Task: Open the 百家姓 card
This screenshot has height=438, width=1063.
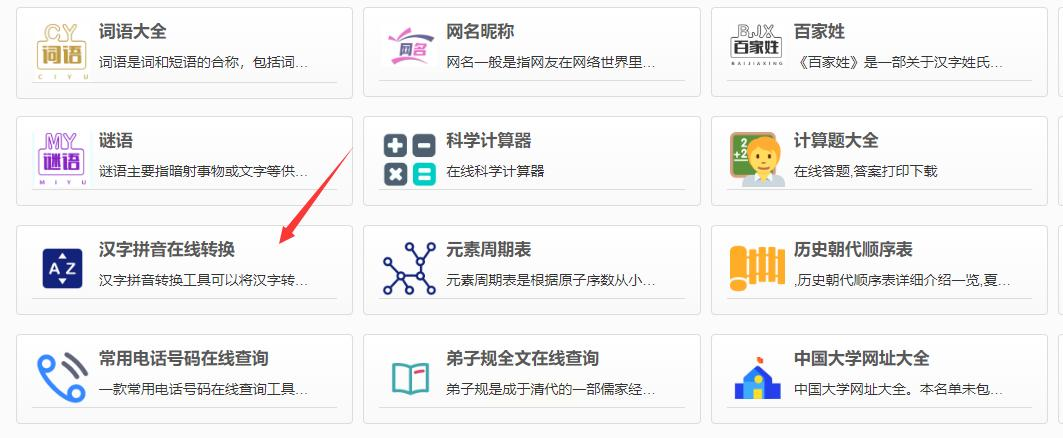Action: (x=819, y=32)
